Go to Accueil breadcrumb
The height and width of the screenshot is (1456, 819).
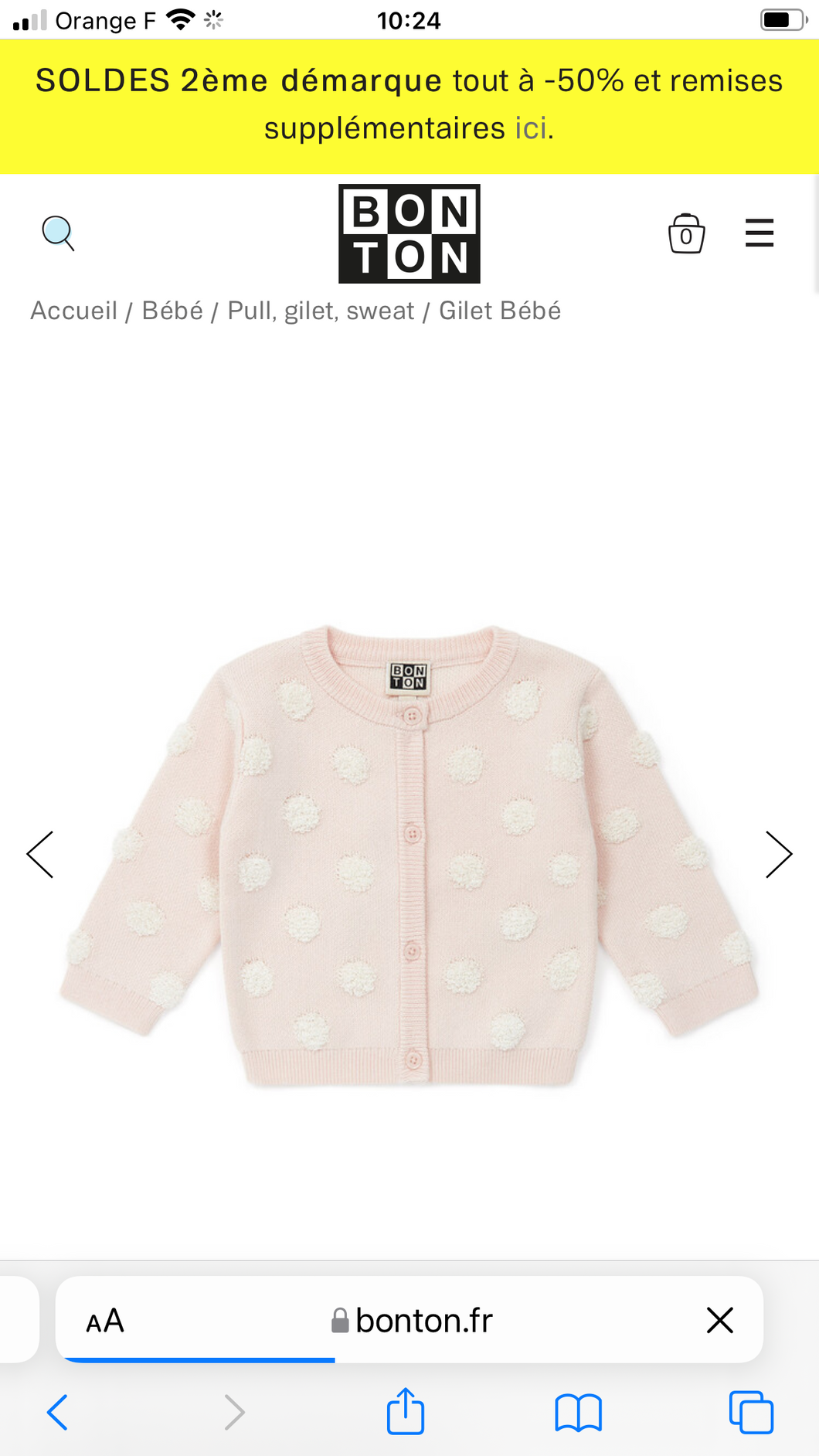tap(73, 311)
